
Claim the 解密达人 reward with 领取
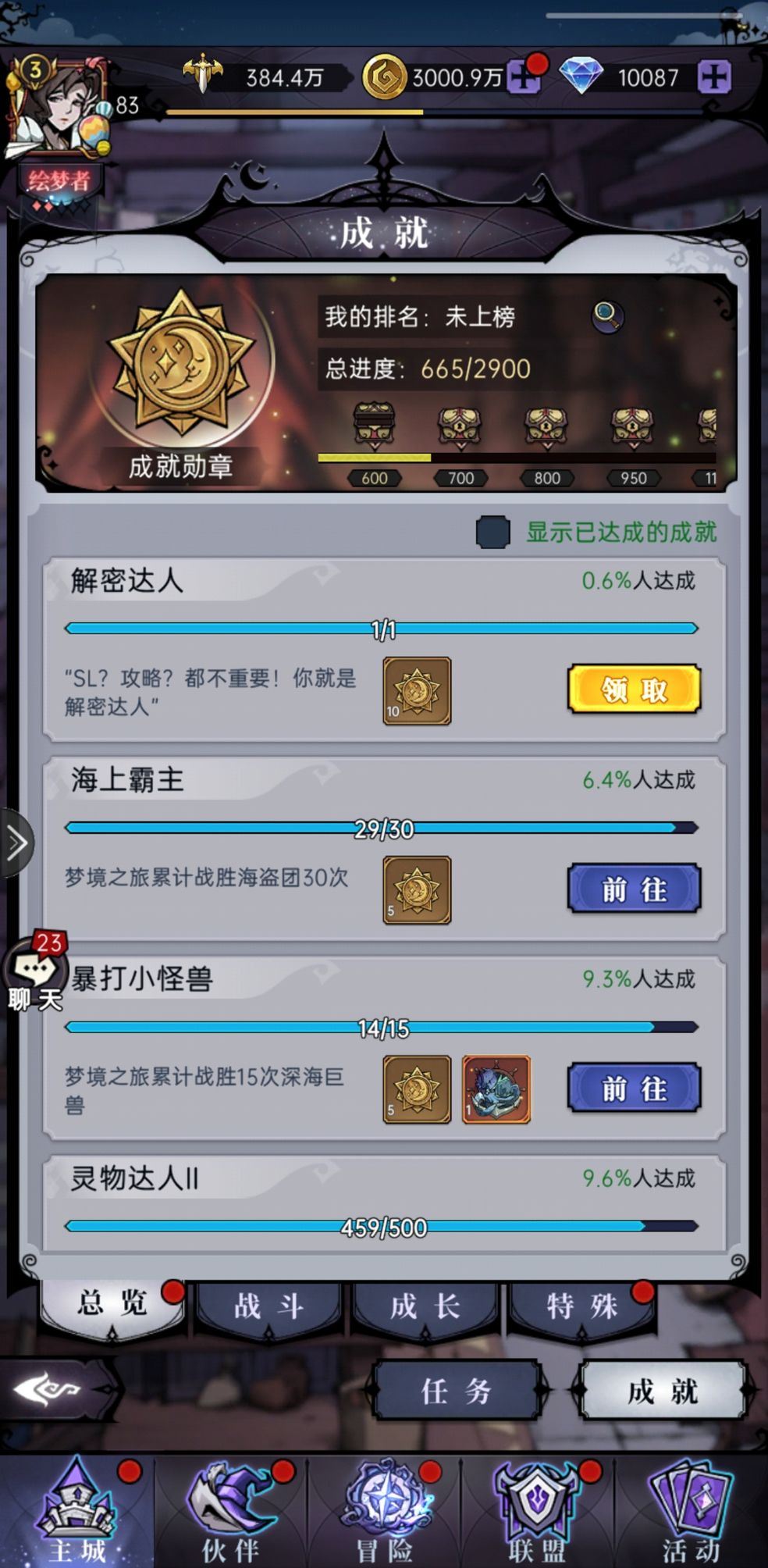pos(634,690)
